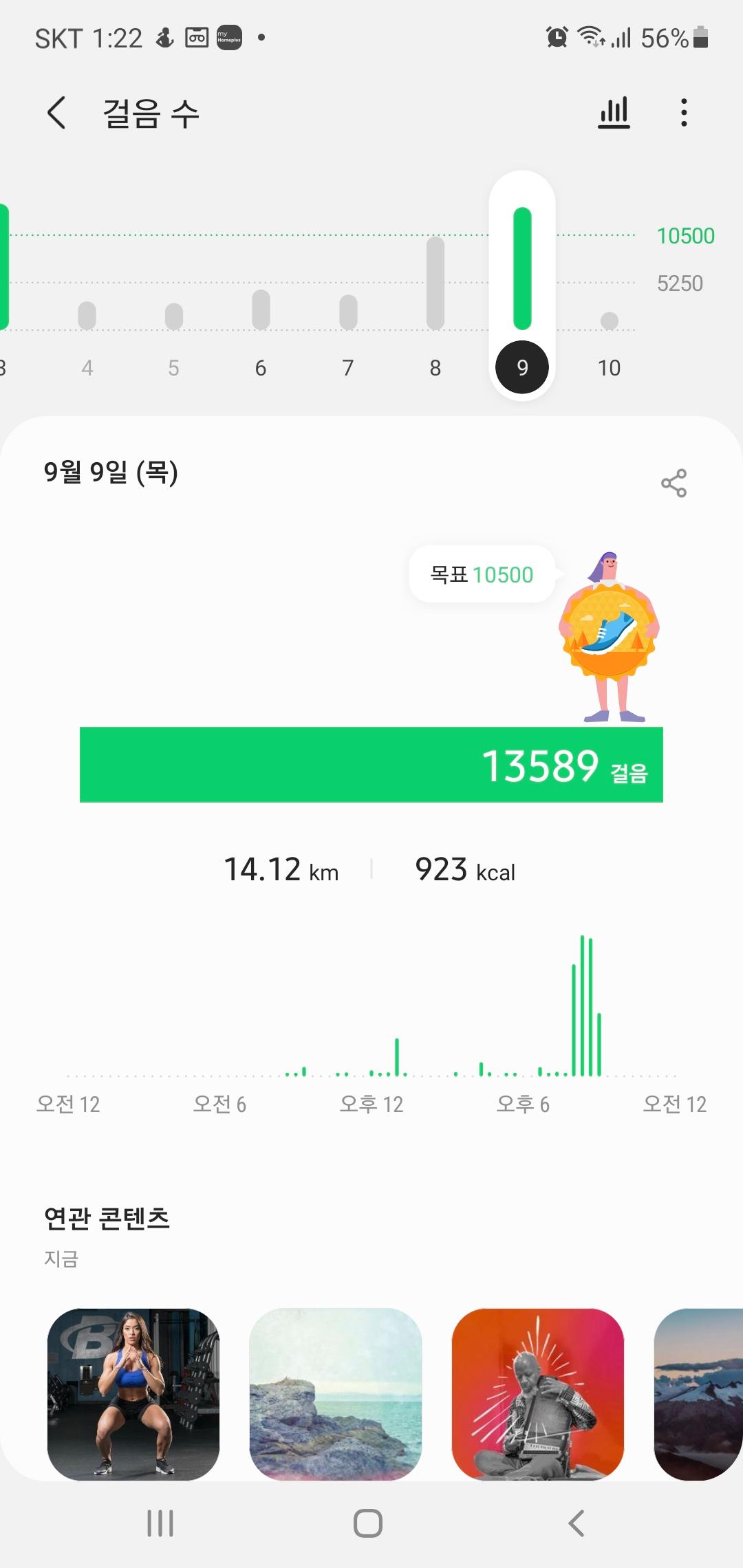Share the 9월 9일 step record
Screen dimensions: 743x1568
coord(674,483)
